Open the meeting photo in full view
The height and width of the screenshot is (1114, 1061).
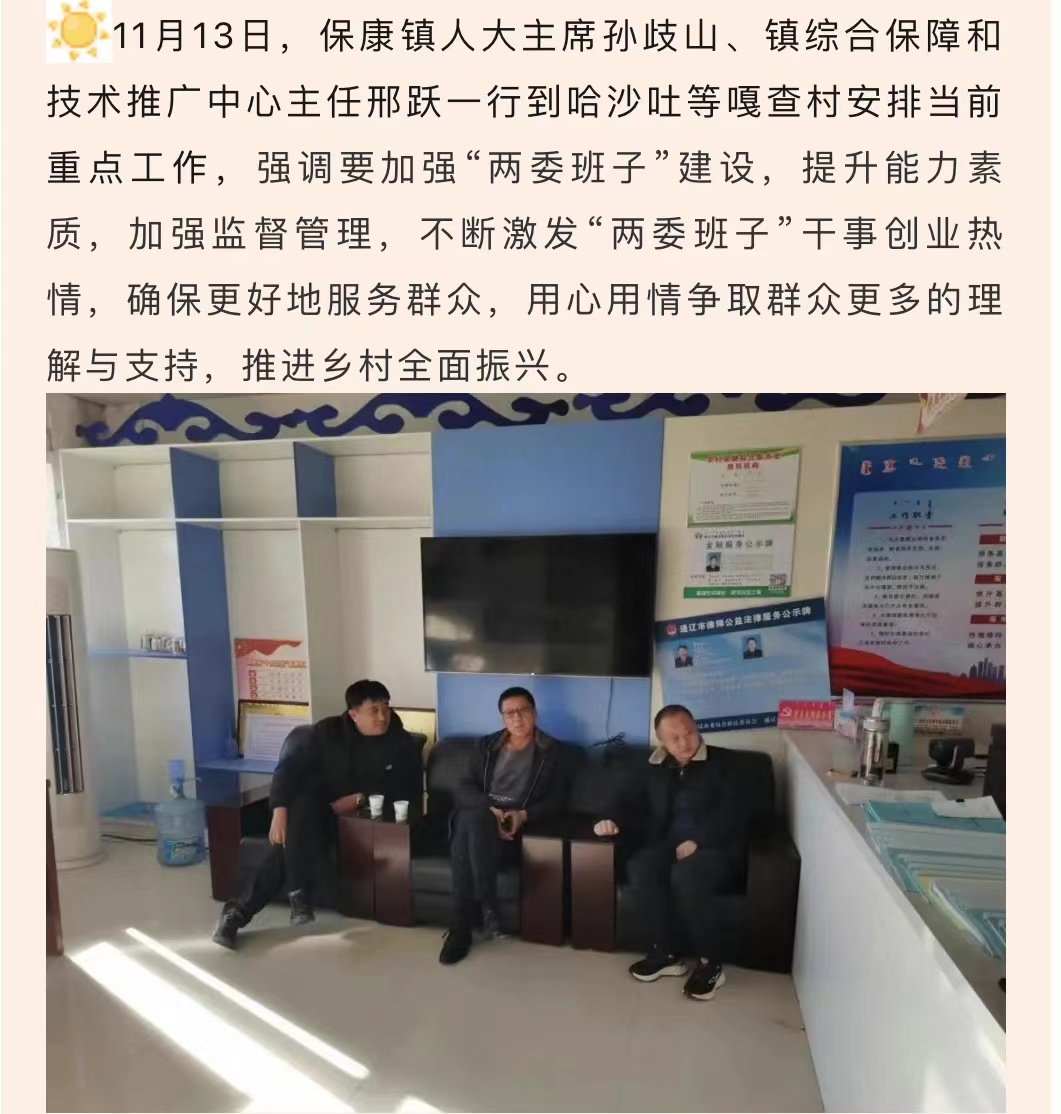(x=526, y=752)
